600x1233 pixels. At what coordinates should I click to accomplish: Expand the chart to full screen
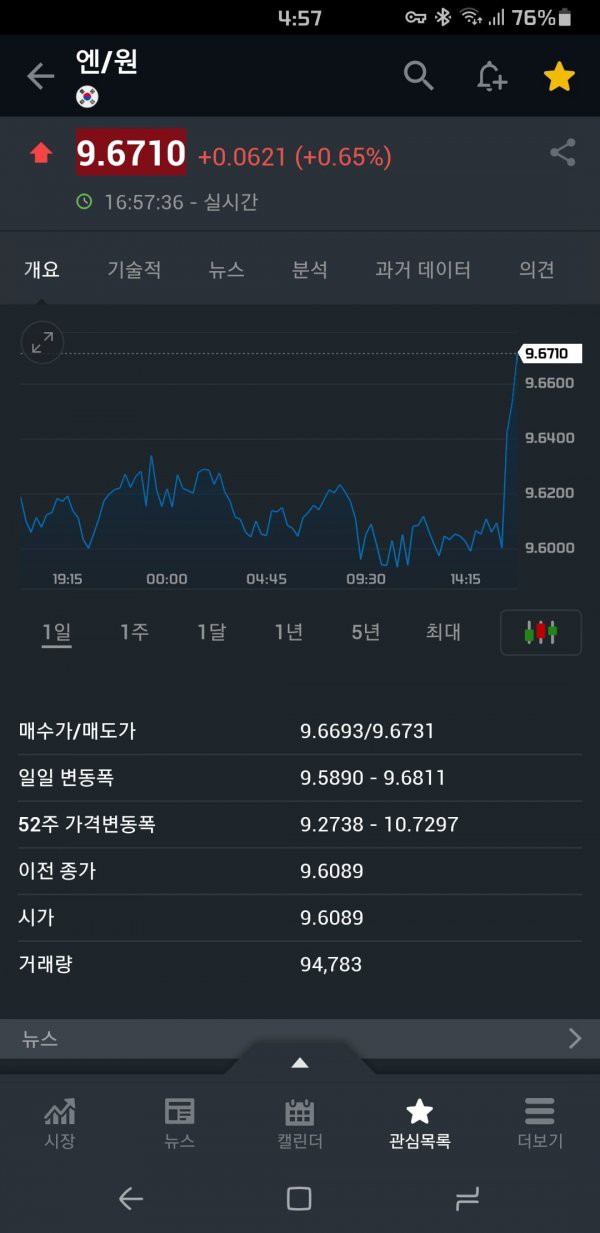click(42, 343)
